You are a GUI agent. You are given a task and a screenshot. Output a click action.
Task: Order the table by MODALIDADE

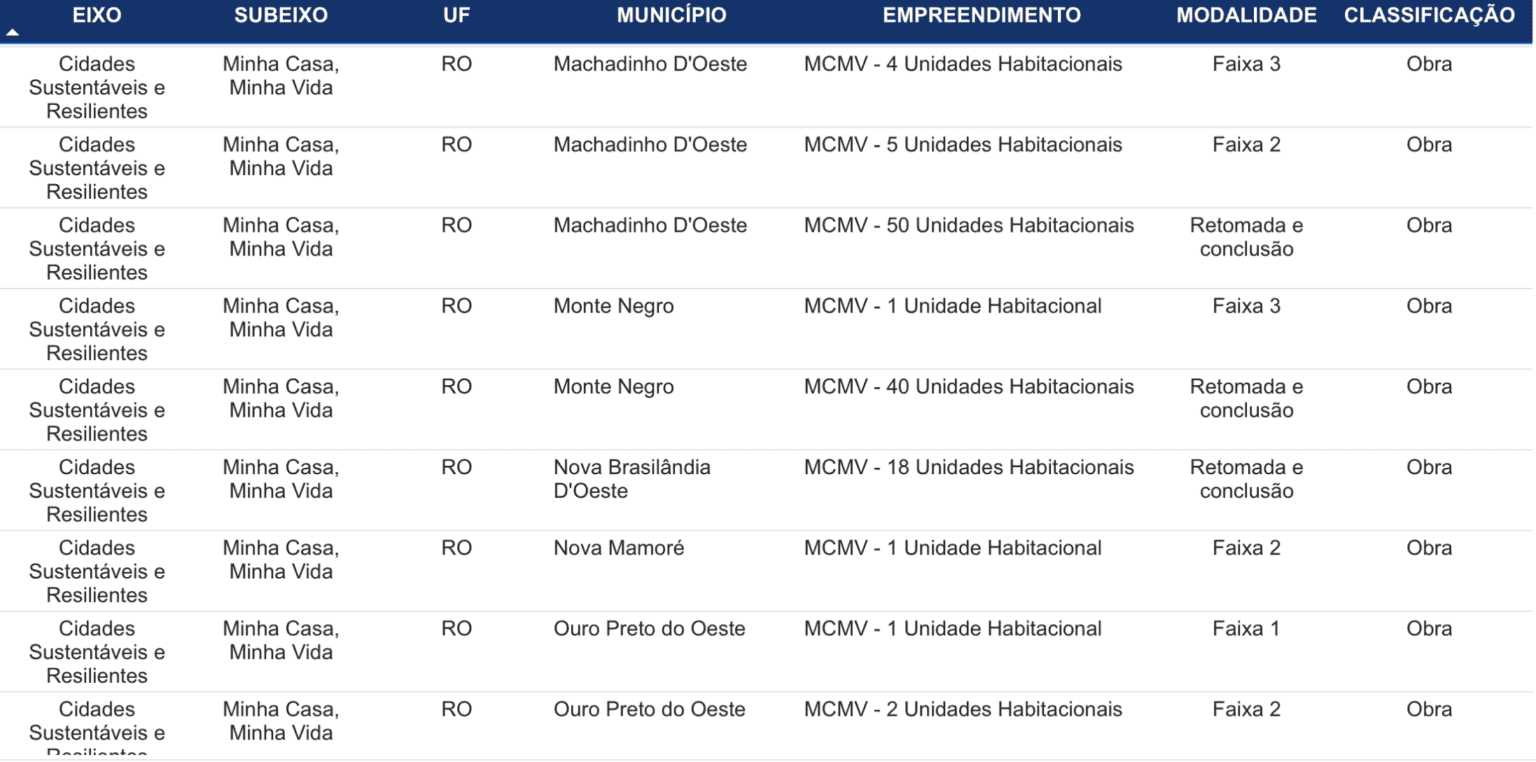click(1246, 16)
